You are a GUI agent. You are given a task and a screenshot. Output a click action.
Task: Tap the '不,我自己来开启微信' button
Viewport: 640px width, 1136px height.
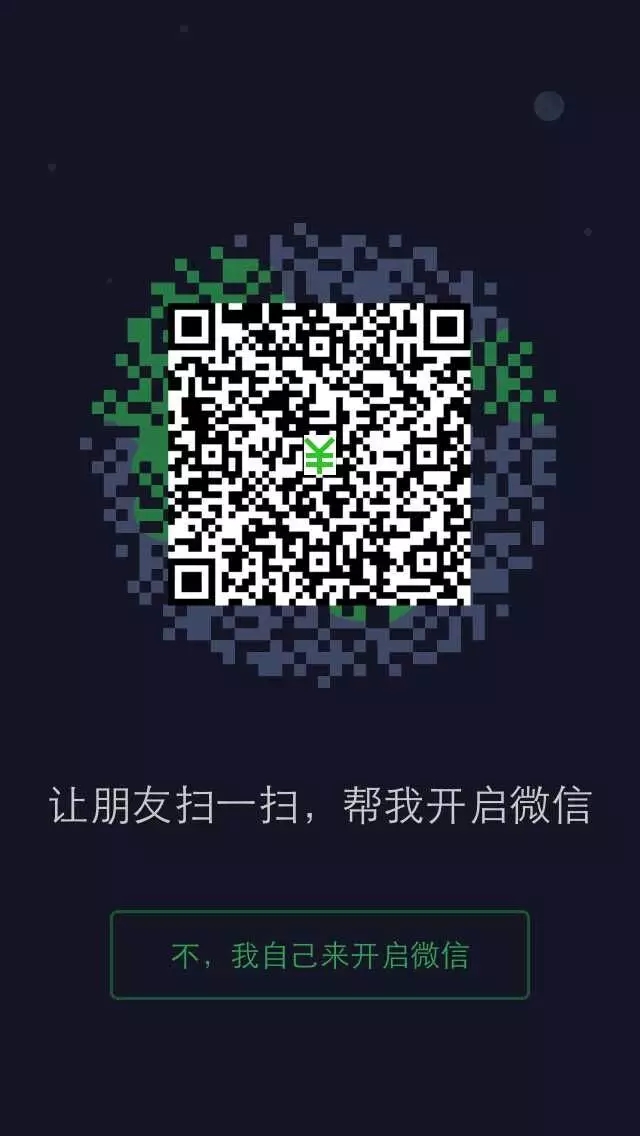[319, 955]
